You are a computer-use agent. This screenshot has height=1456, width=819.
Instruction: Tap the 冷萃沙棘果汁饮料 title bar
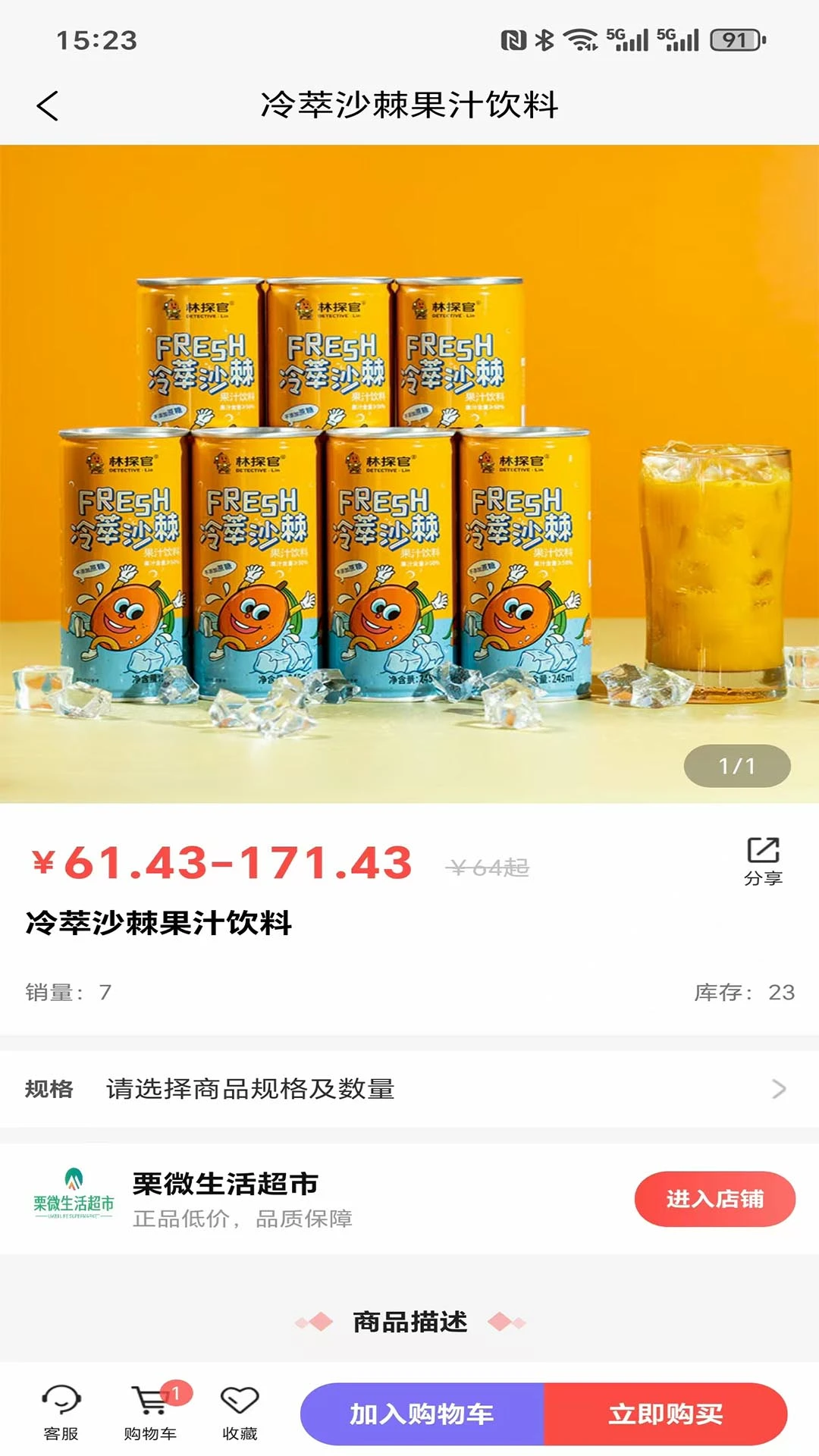[x=409, y=105]
